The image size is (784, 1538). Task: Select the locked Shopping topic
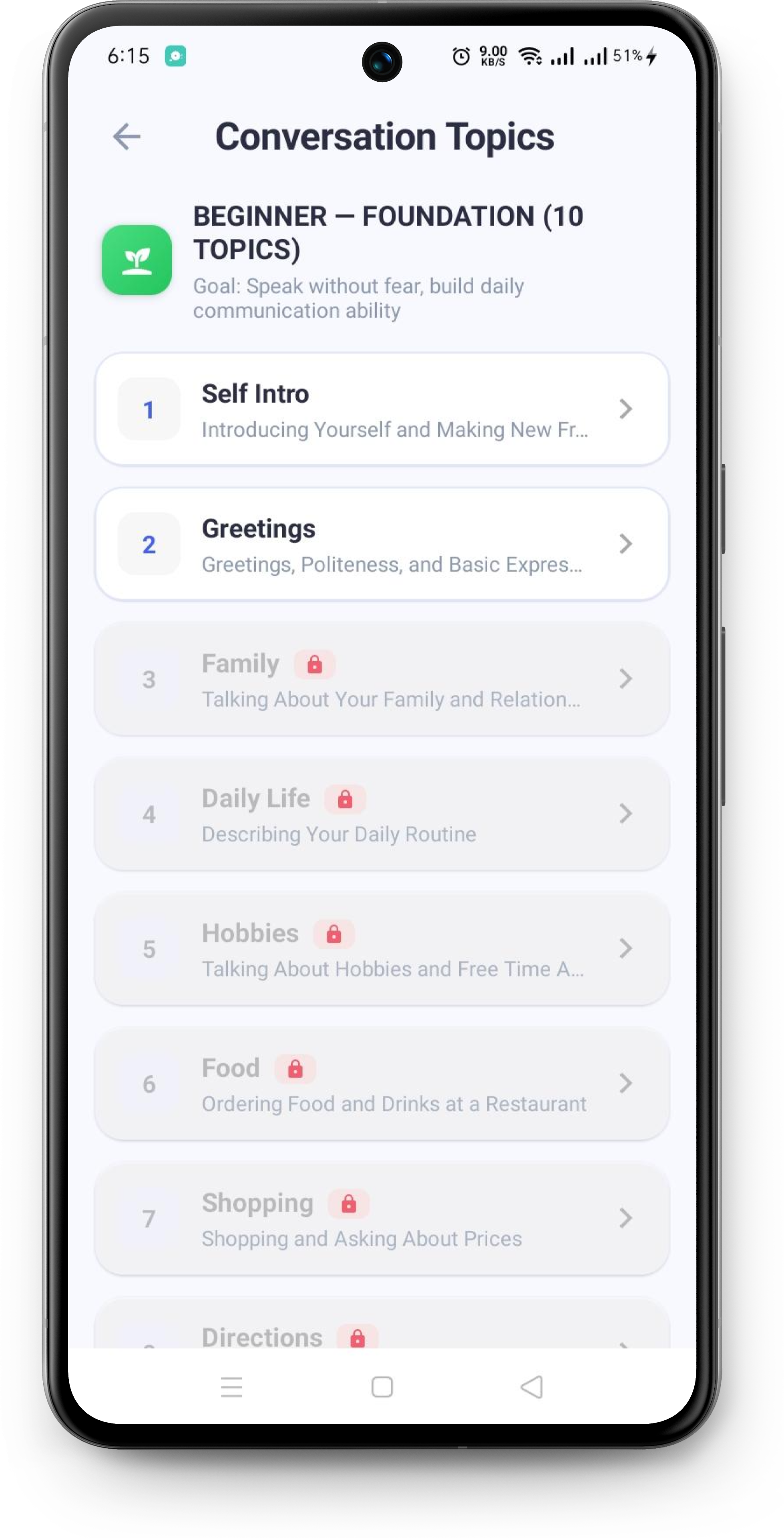coord(382,1219)
